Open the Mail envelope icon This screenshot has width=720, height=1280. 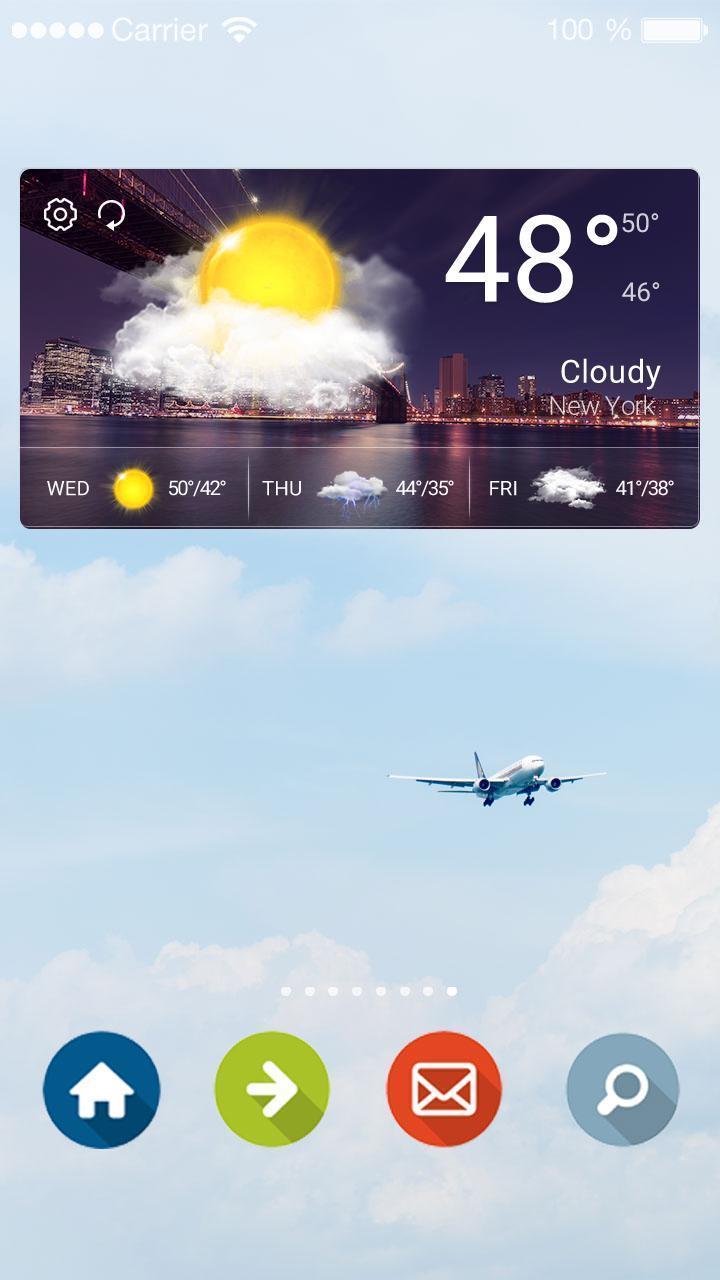point(444,1088)
